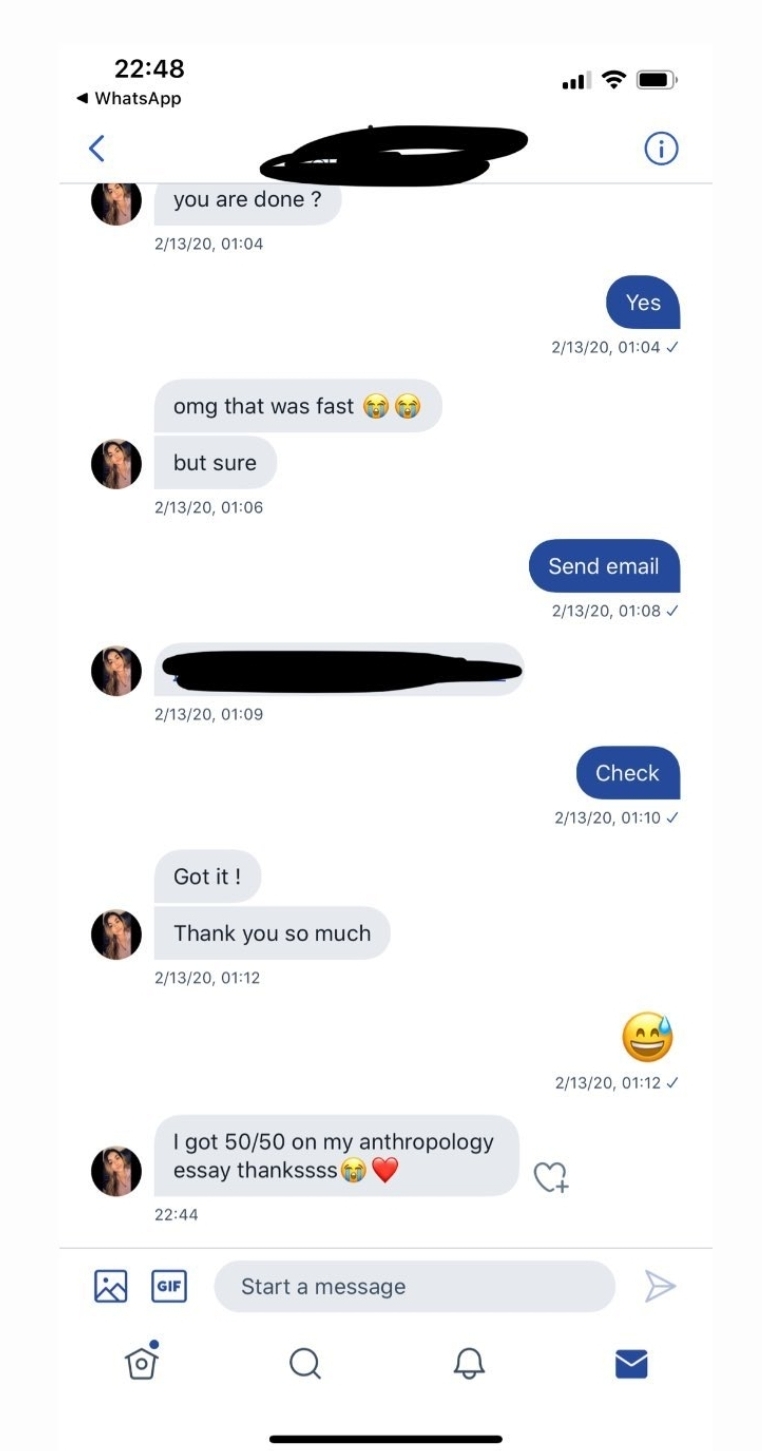Open the GIF picker
Image resolution: width=762 pixels, height=1451 pixels.
[169, 1286]
